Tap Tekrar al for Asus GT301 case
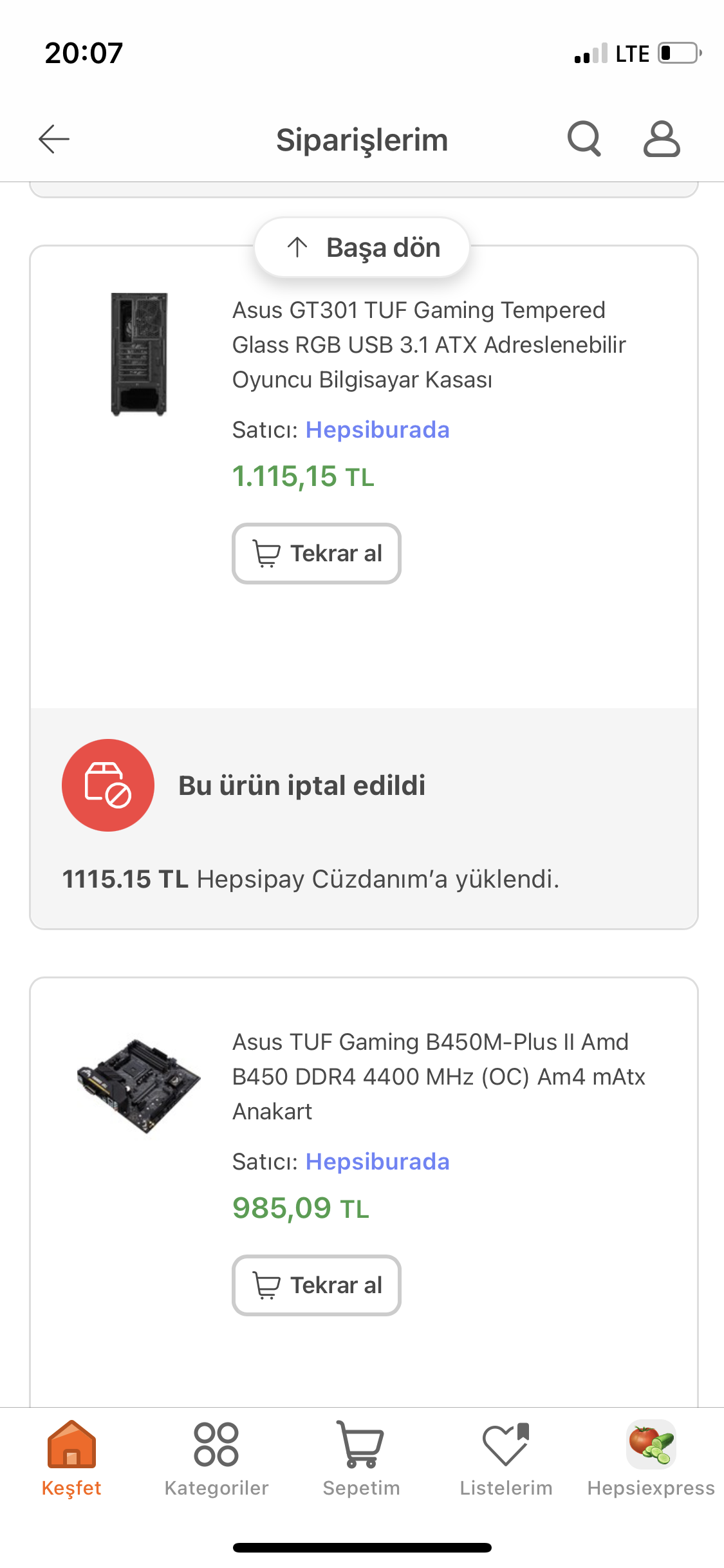This screenshot has width=724, height=1568. click(x=317, y=554)
